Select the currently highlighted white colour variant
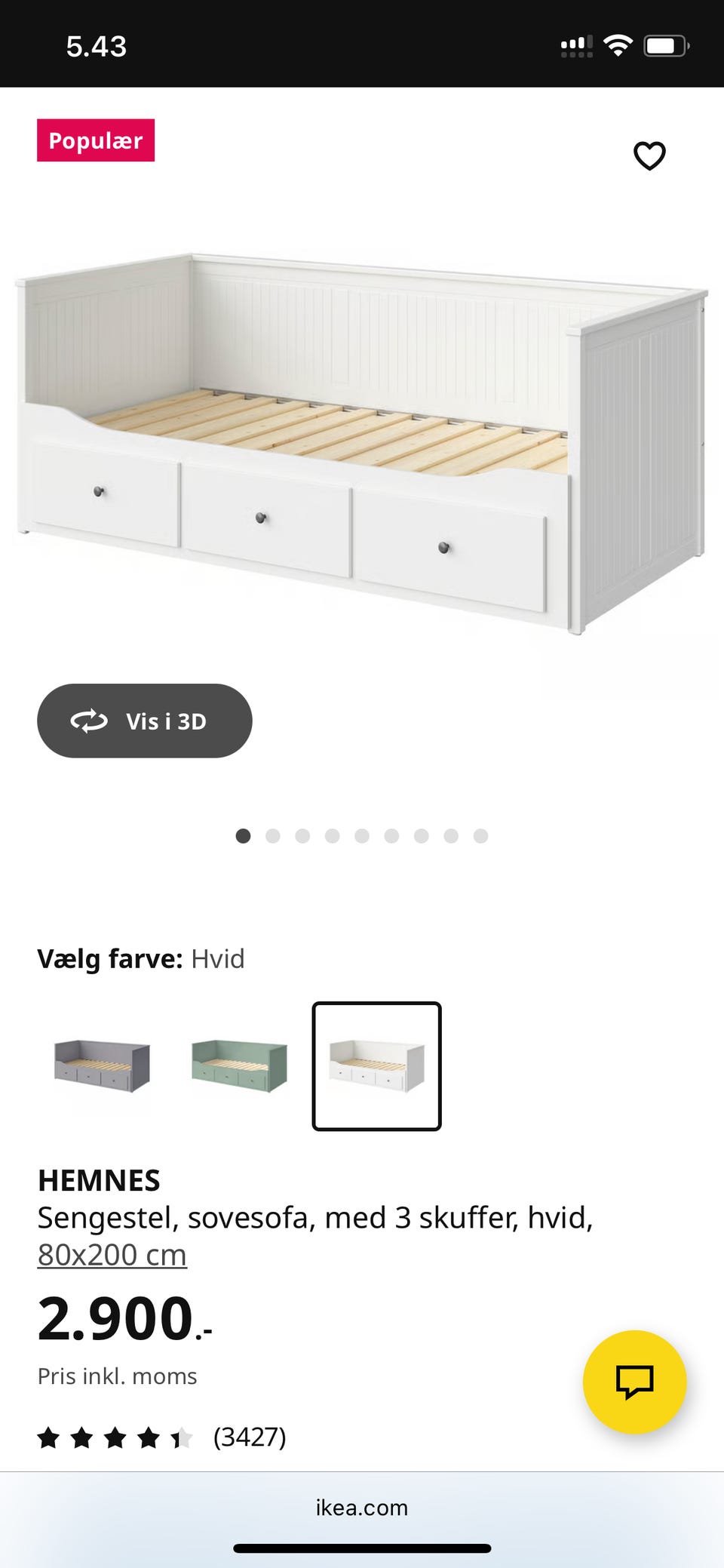This screenshot has width=724, height=1568. pos(376,1065)
